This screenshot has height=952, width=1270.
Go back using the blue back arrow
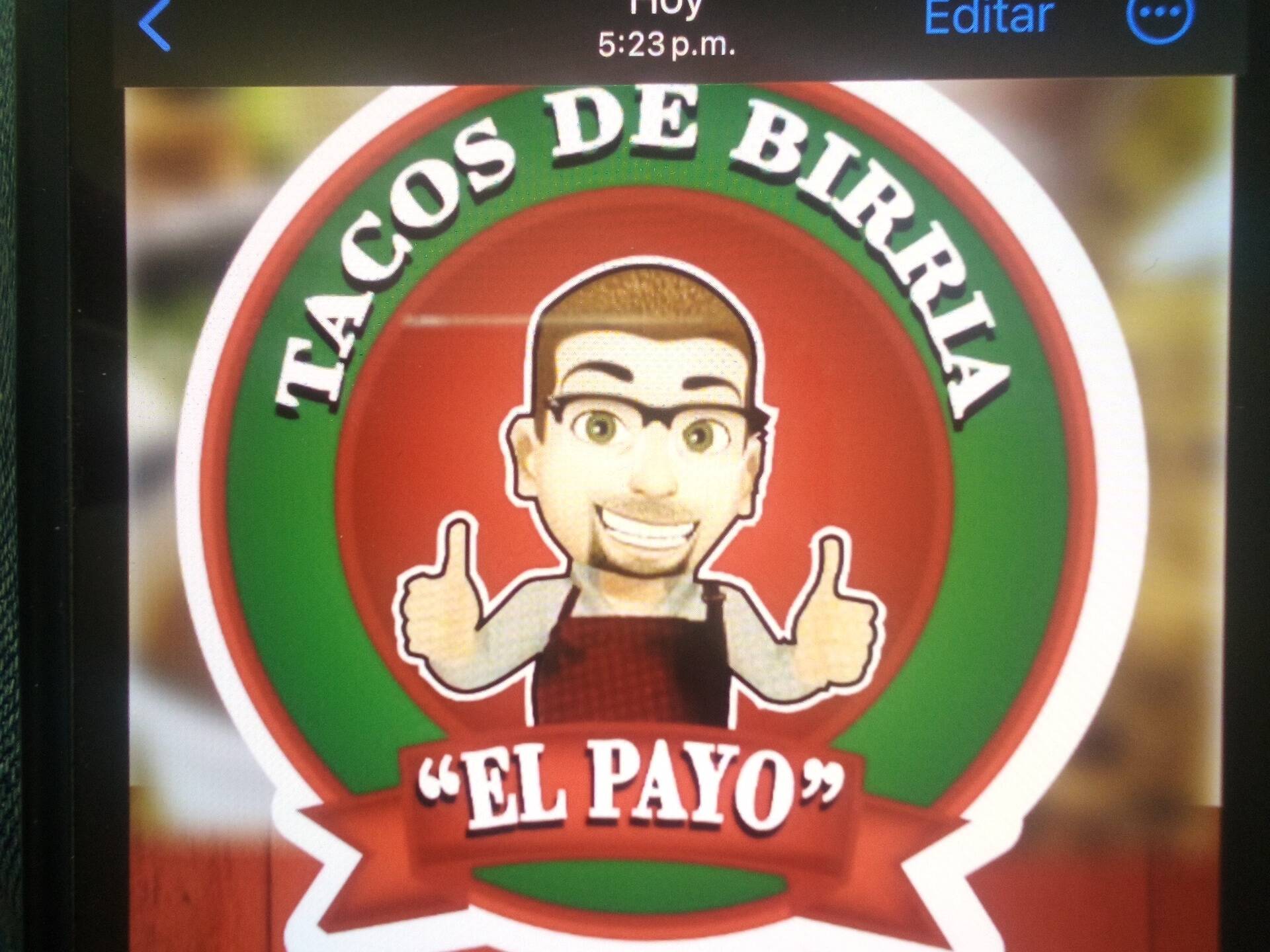[x=155, y=25]
